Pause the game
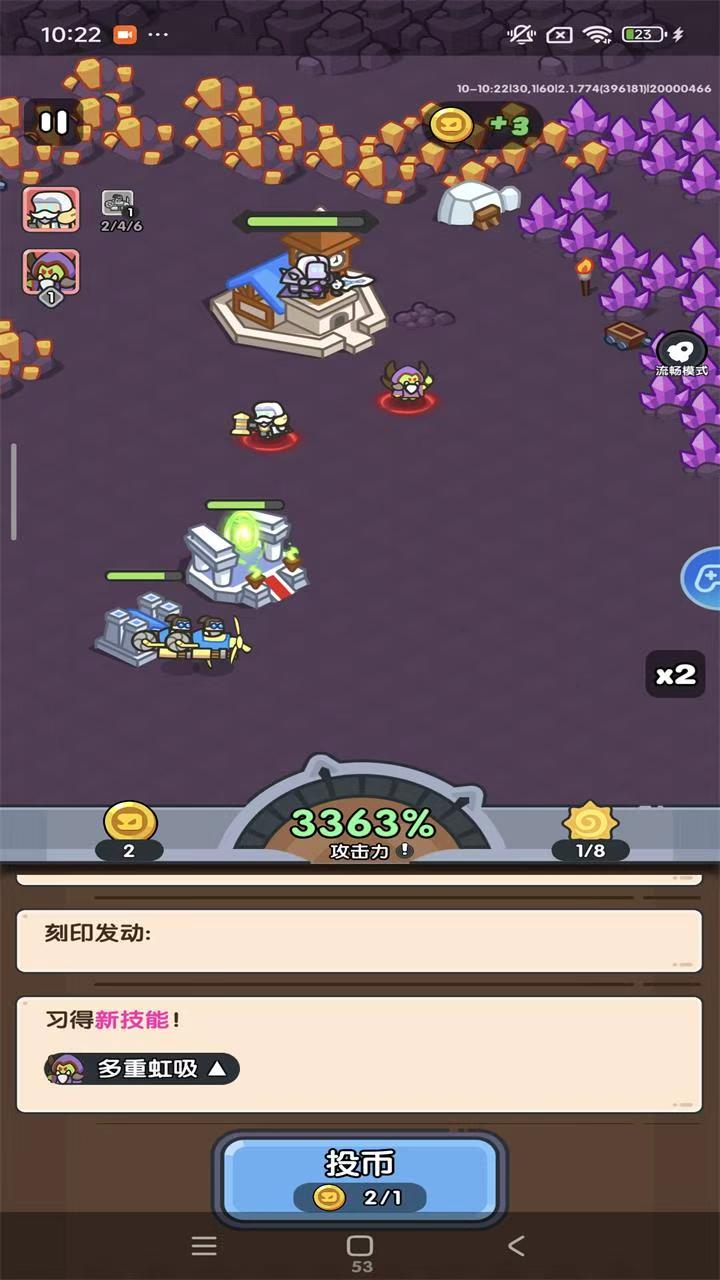 [x=53, y=123]
